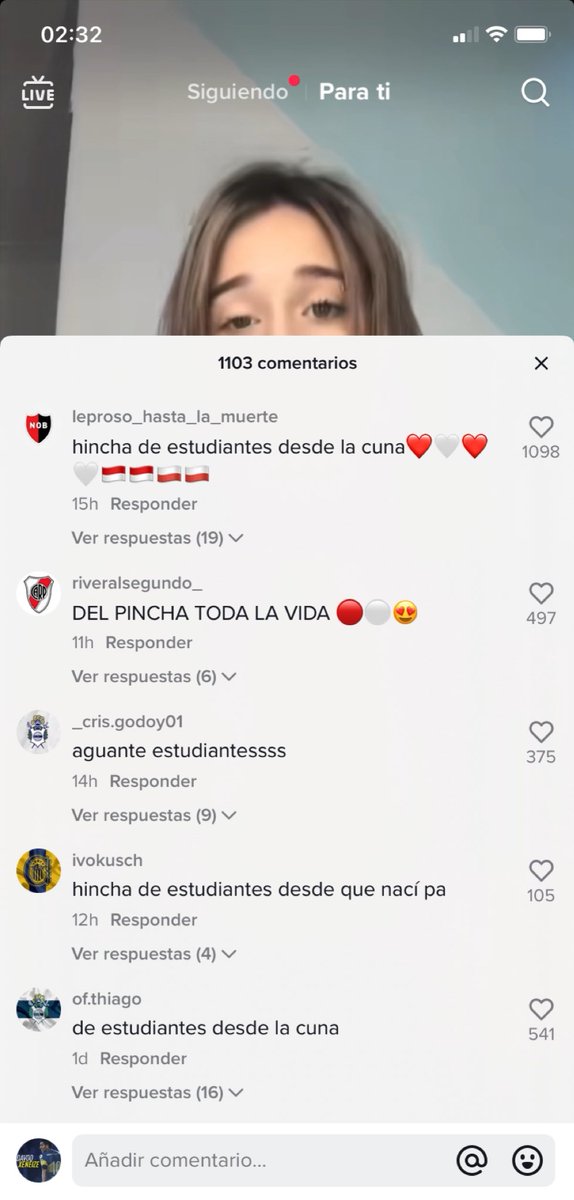Close the comments panel

(x=541, y=363)
